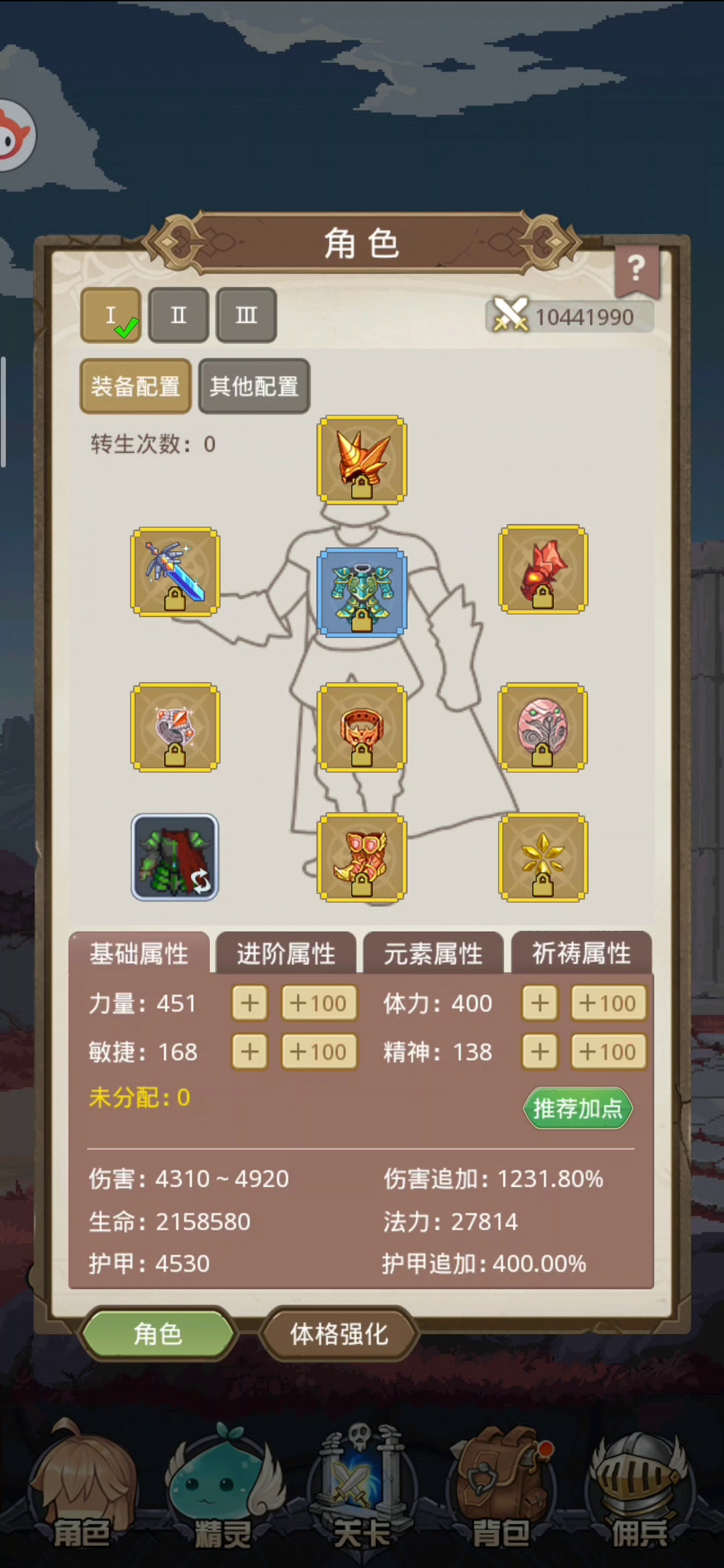Add one point to 力量
Viewport: 724px width, 1568px height.
(x=249, y=1003)
